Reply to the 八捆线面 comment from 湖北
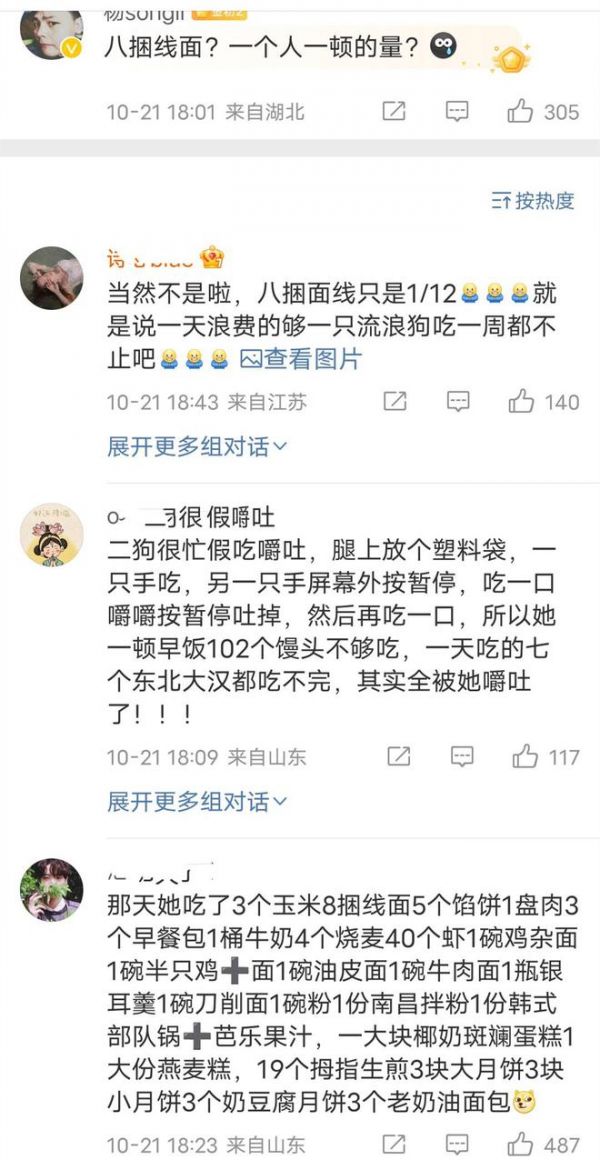This screenshot has height=1160, width=600. (x=457, y=111)
